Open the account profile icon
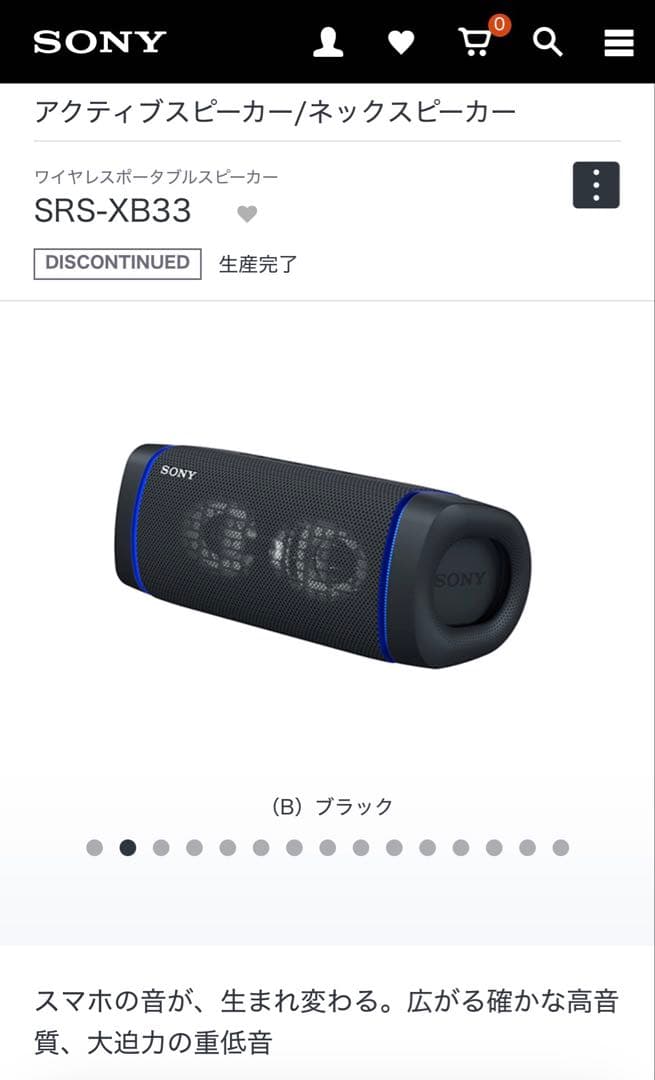Screen dimensions: 655x1080 coord(328,42)
